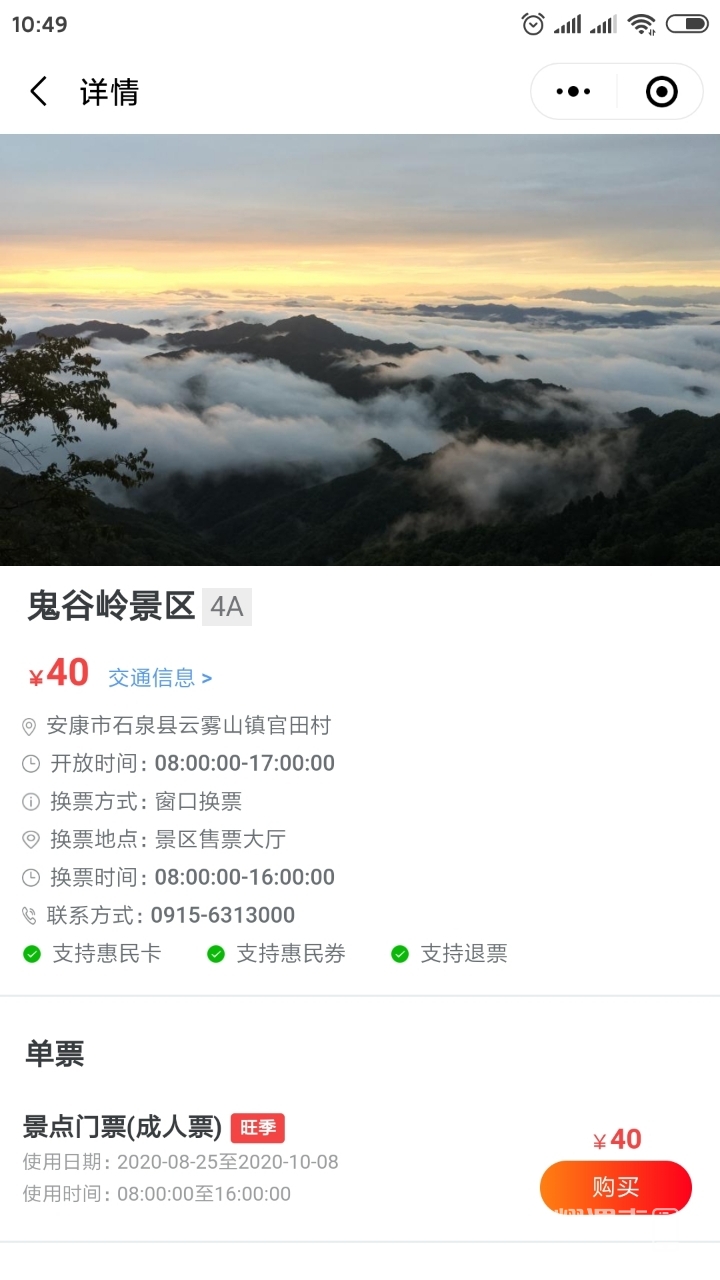The image size is (720, 1280).
Task: Open the 交通信息 link
Action: coord(160,678)
